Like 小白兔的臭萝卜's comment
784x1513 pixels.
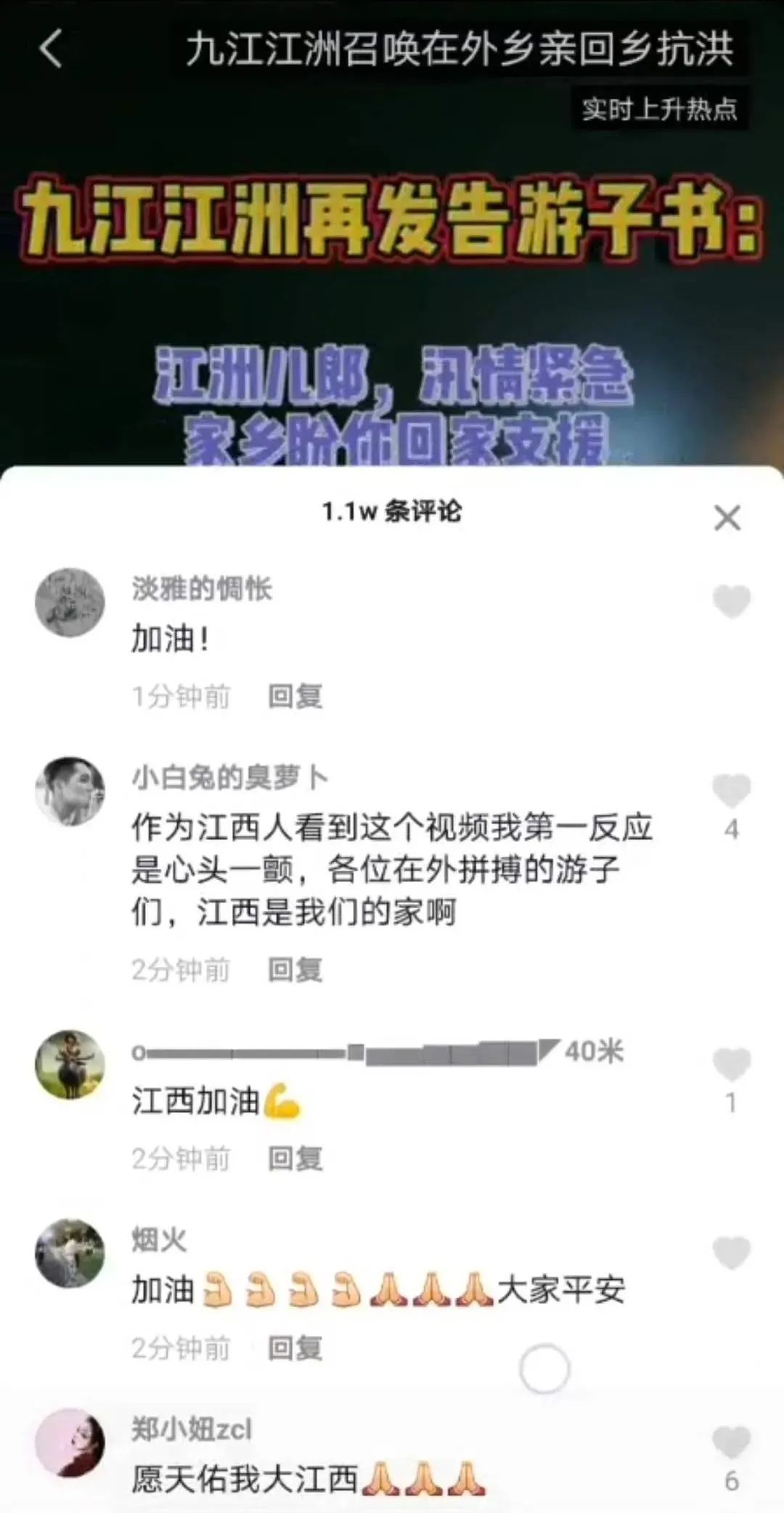coord(731,791)
